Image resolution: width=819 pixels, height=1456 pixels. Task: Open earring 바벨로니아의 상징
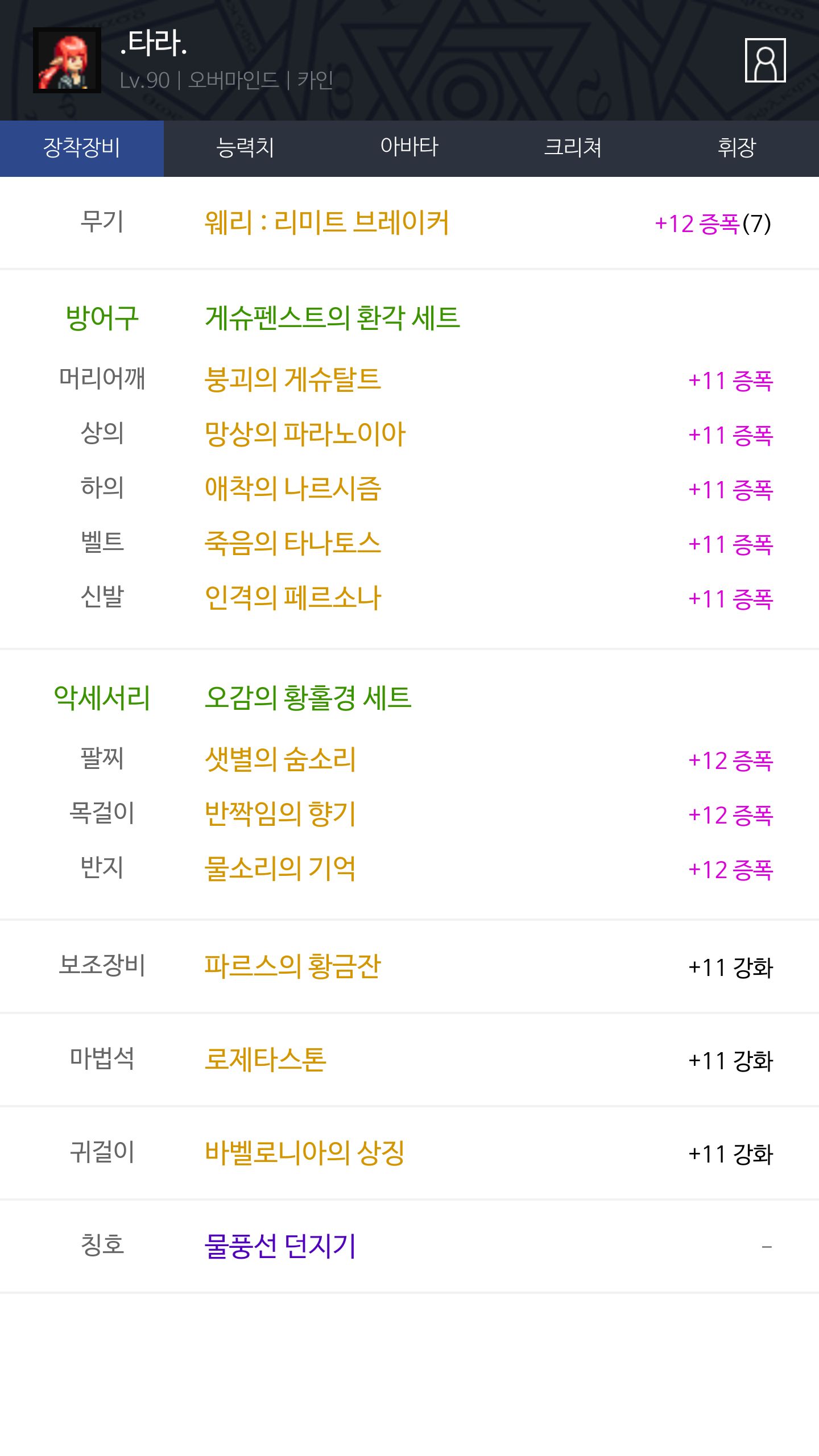pyautogui.click(x=305, y=1153)
